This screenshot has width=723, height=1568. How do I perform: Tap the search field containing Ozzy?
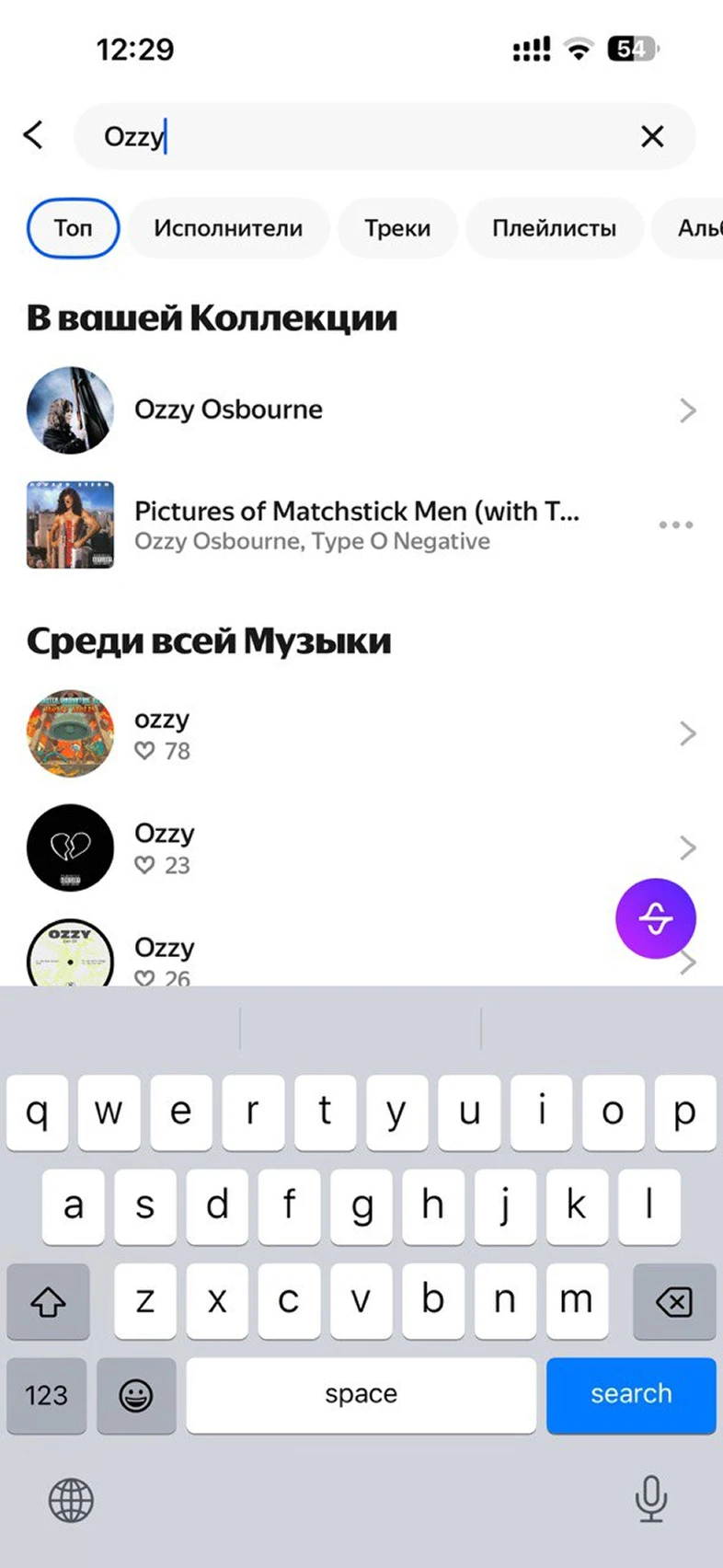point(368,136)
